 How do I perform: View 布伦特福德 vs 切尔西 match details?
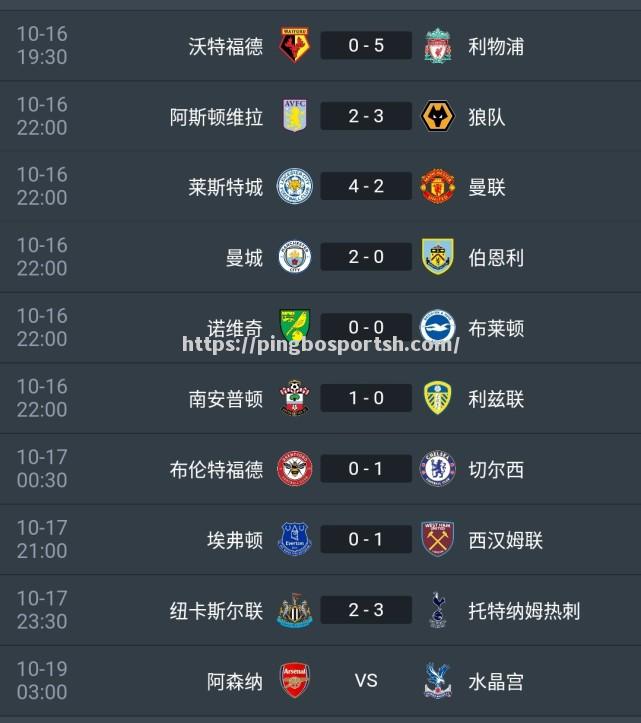pyautogui.click(x=365, y=469)
